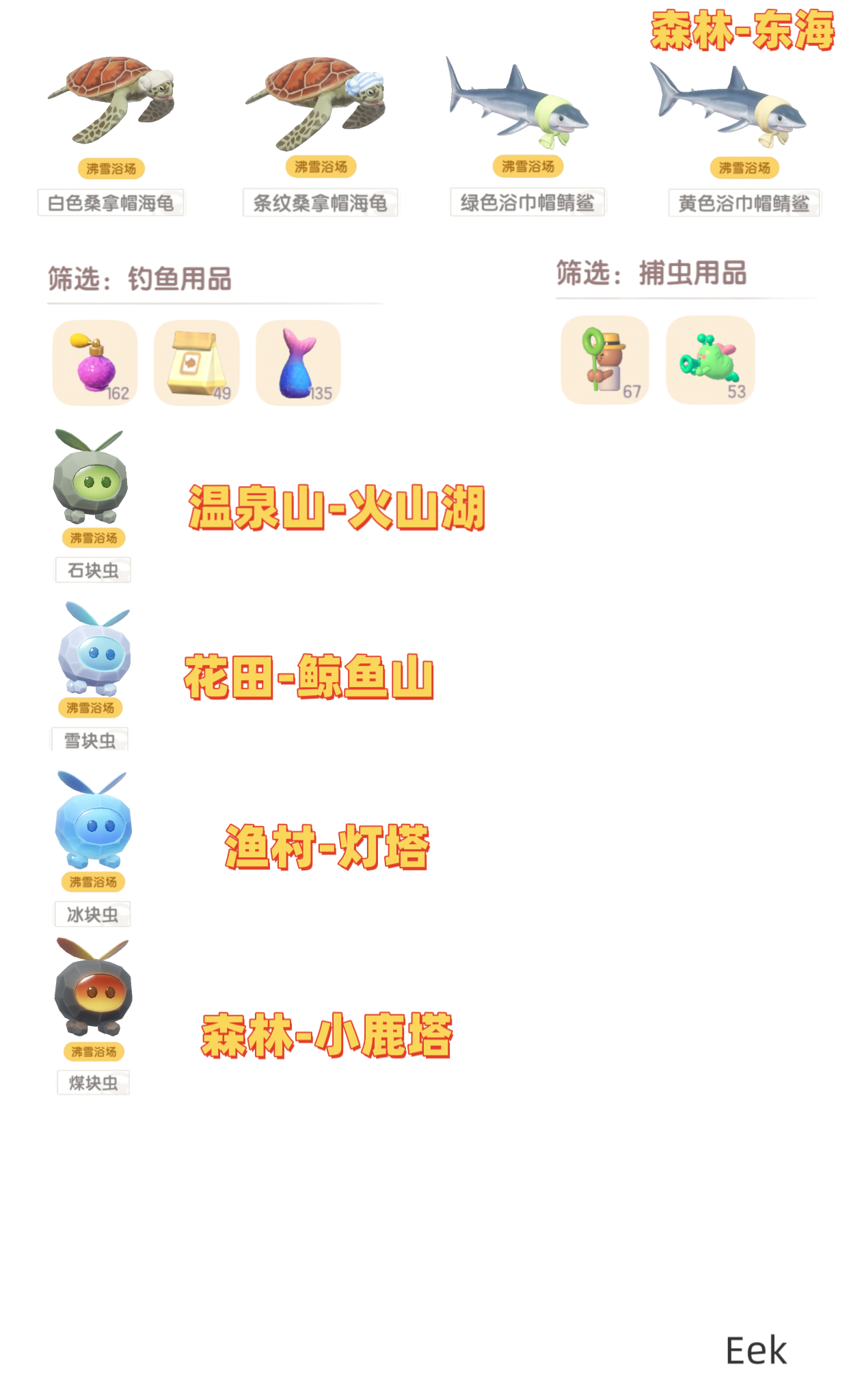Enable the 沸雪浴场 badge on the green shark
Viewport: 849px width, 1400px height.
(x=528, y=165)
